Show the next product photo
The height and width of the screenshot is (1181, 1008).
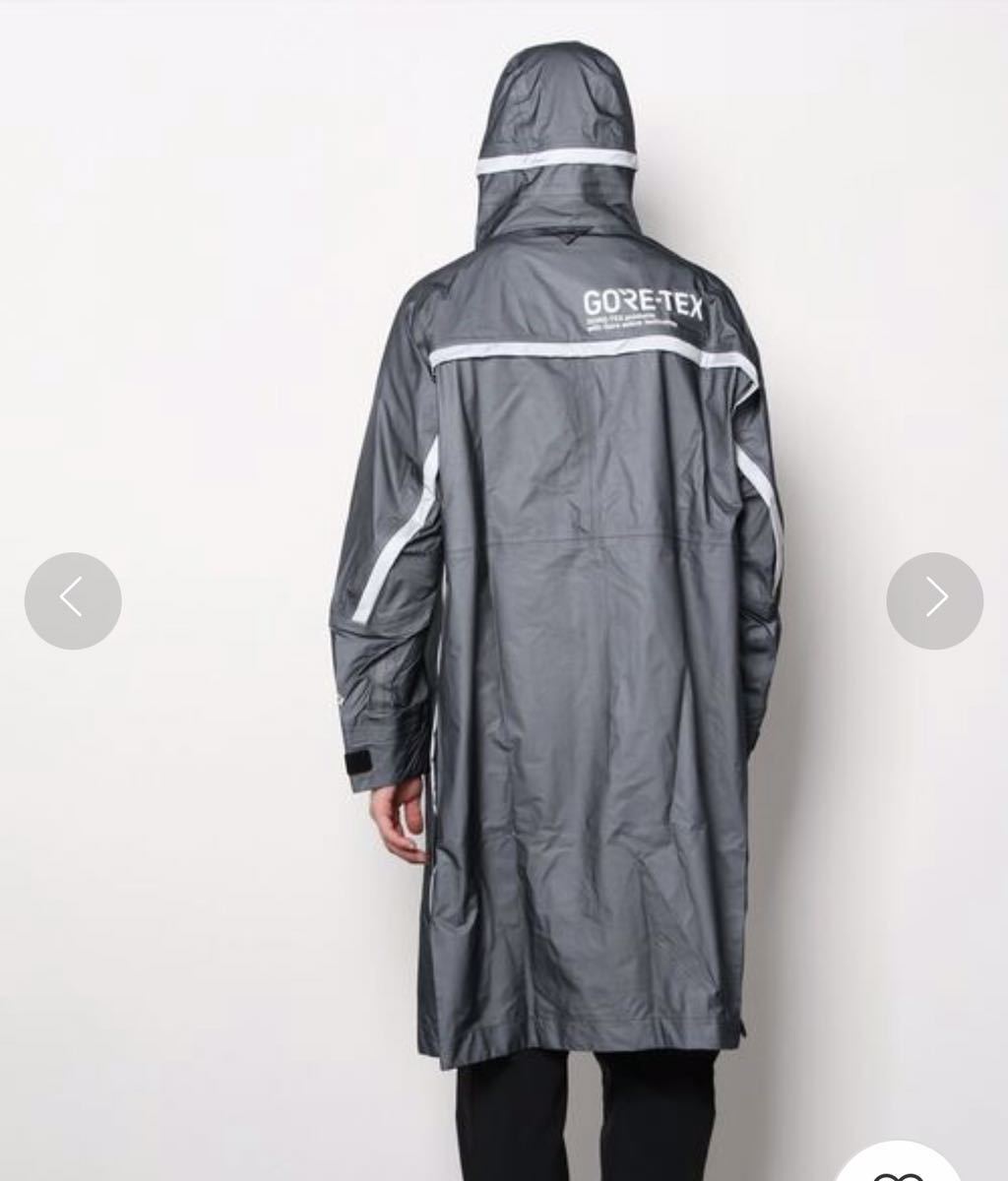934,600
